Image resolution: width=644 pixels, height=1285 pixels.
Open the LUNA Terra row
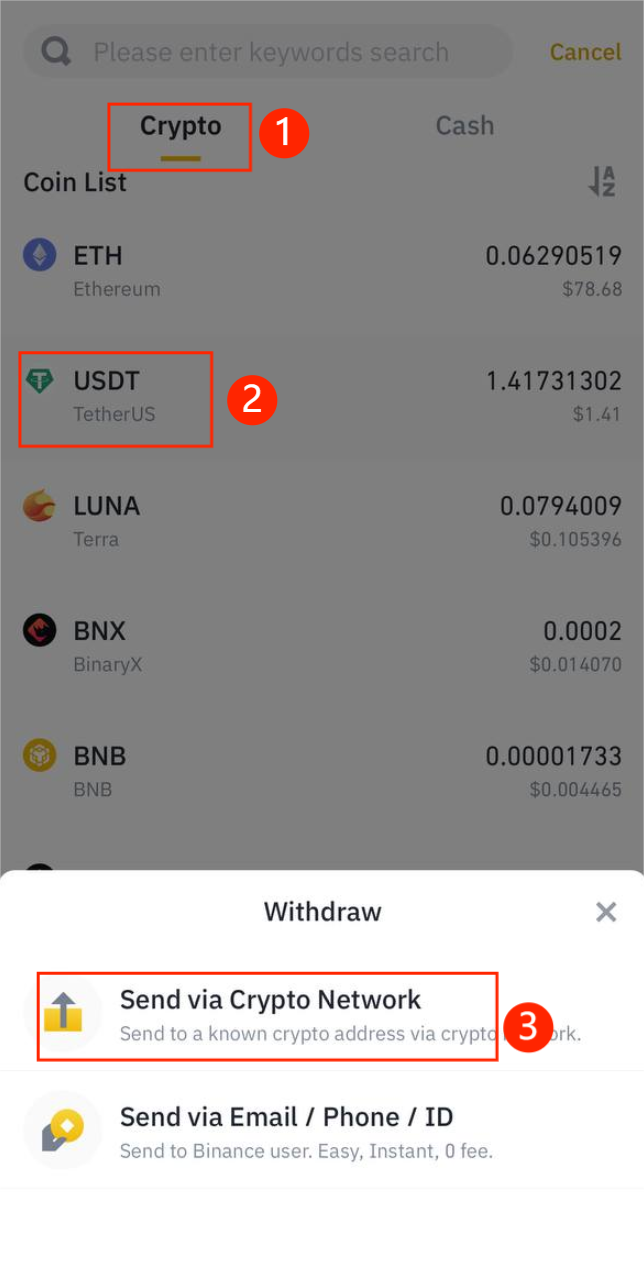(320, 521)
